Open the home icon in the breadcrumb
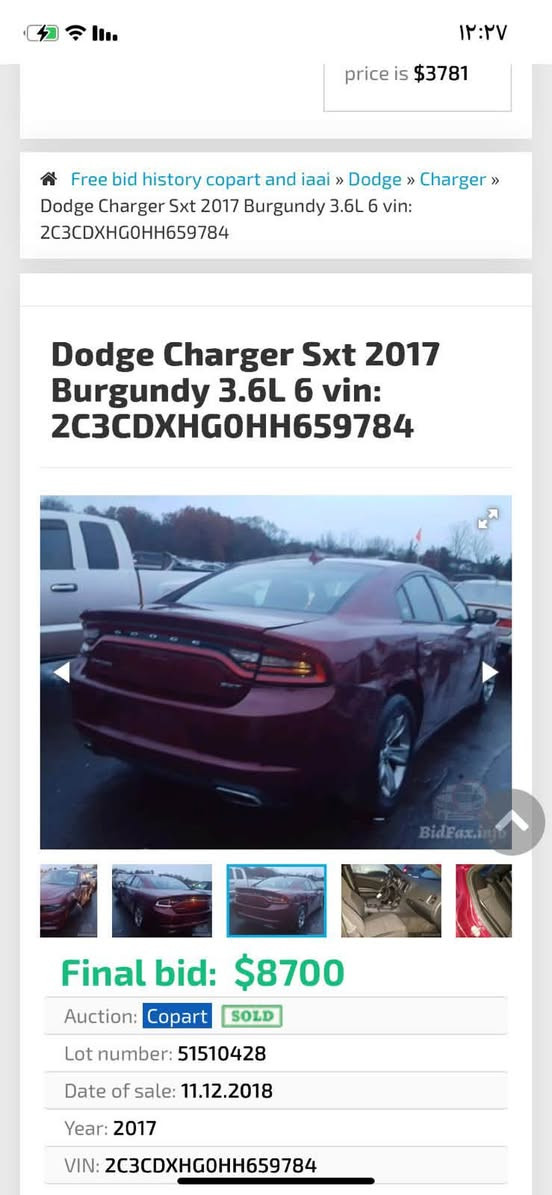Screen dimensions: 552x1195 pyautogui.click(x=49, y=179)
